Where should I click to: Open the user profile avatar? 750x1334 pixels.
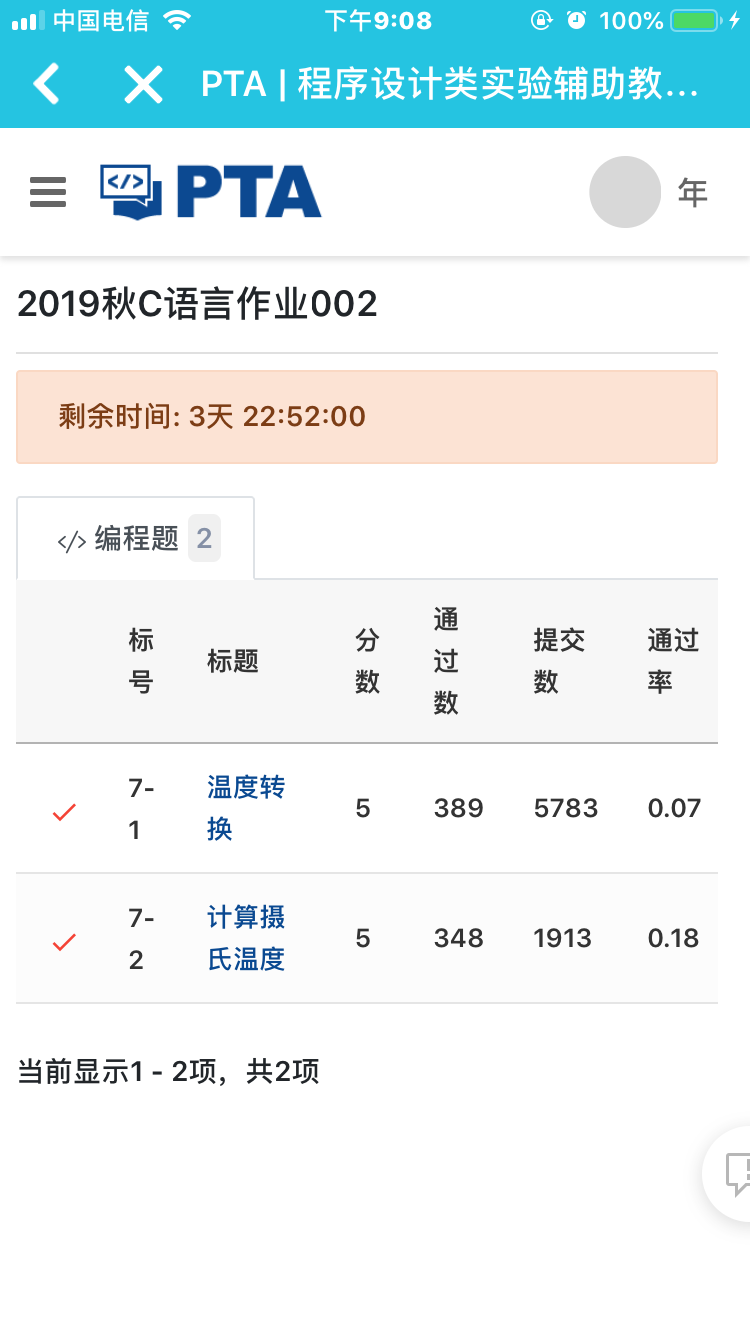point(625,192)
